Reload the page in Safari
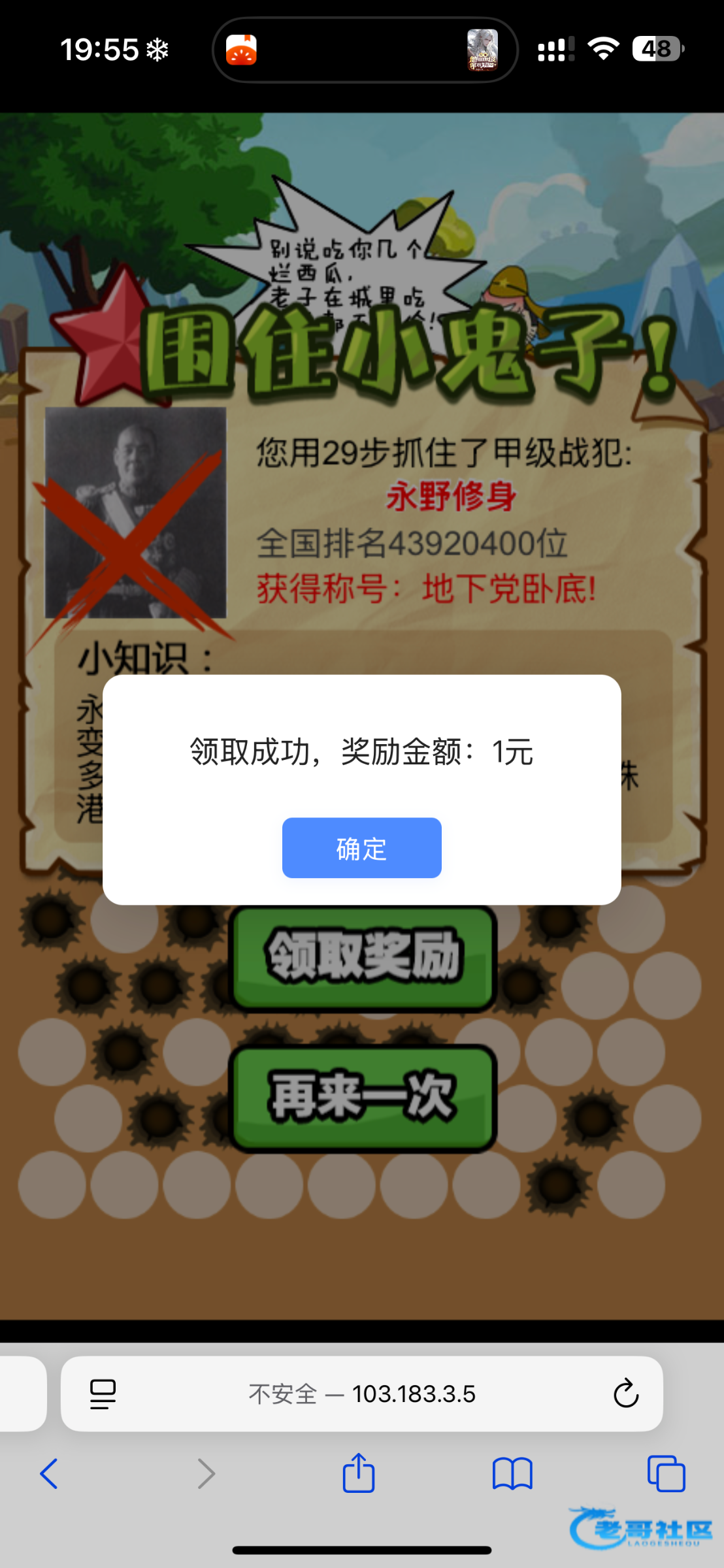 coord(625,1394)
